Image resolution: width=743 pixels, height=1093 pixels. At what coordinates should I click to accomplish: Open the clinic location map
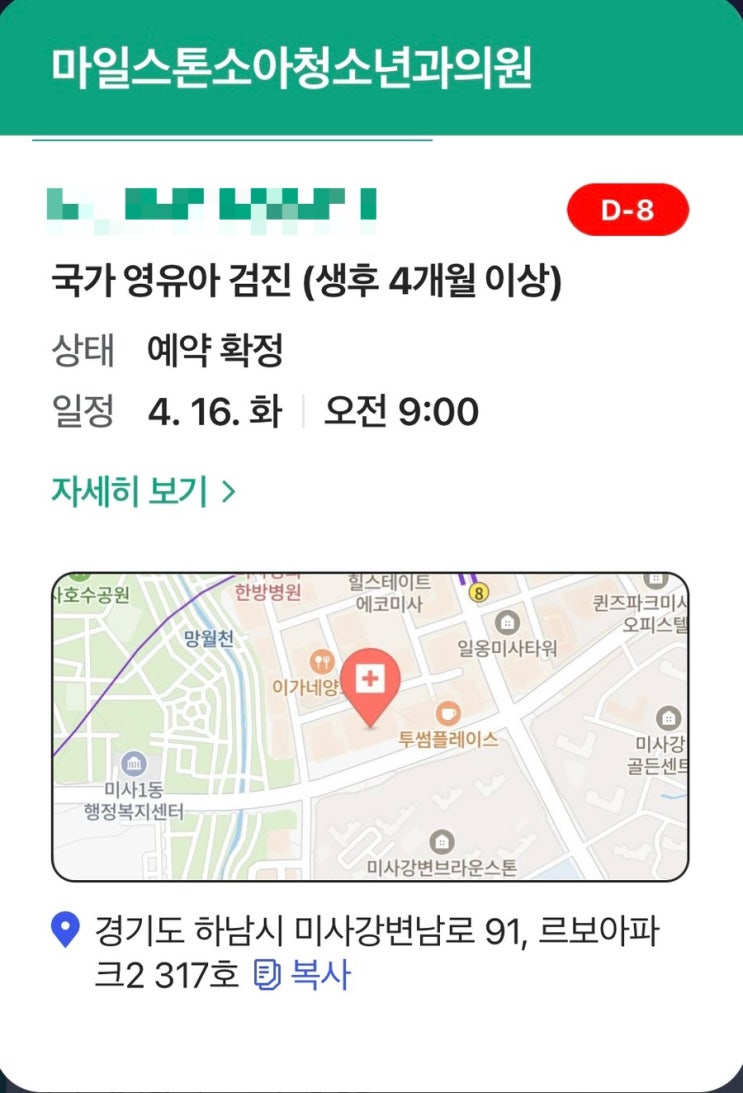[x=370, y=726]
